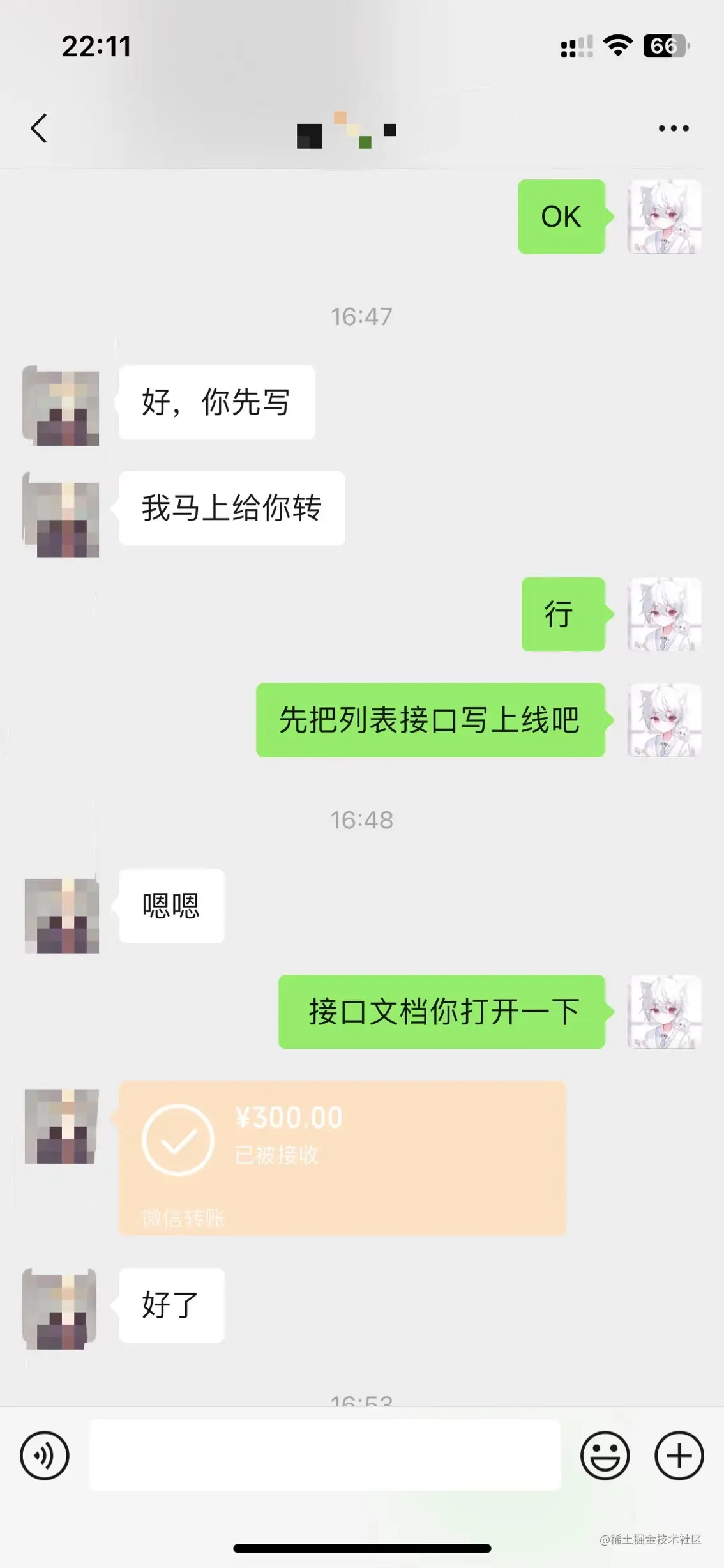Viewport: 724px width, 1568px height.
Task: Tap the back arrow to exit the chat
Action: 38,128
